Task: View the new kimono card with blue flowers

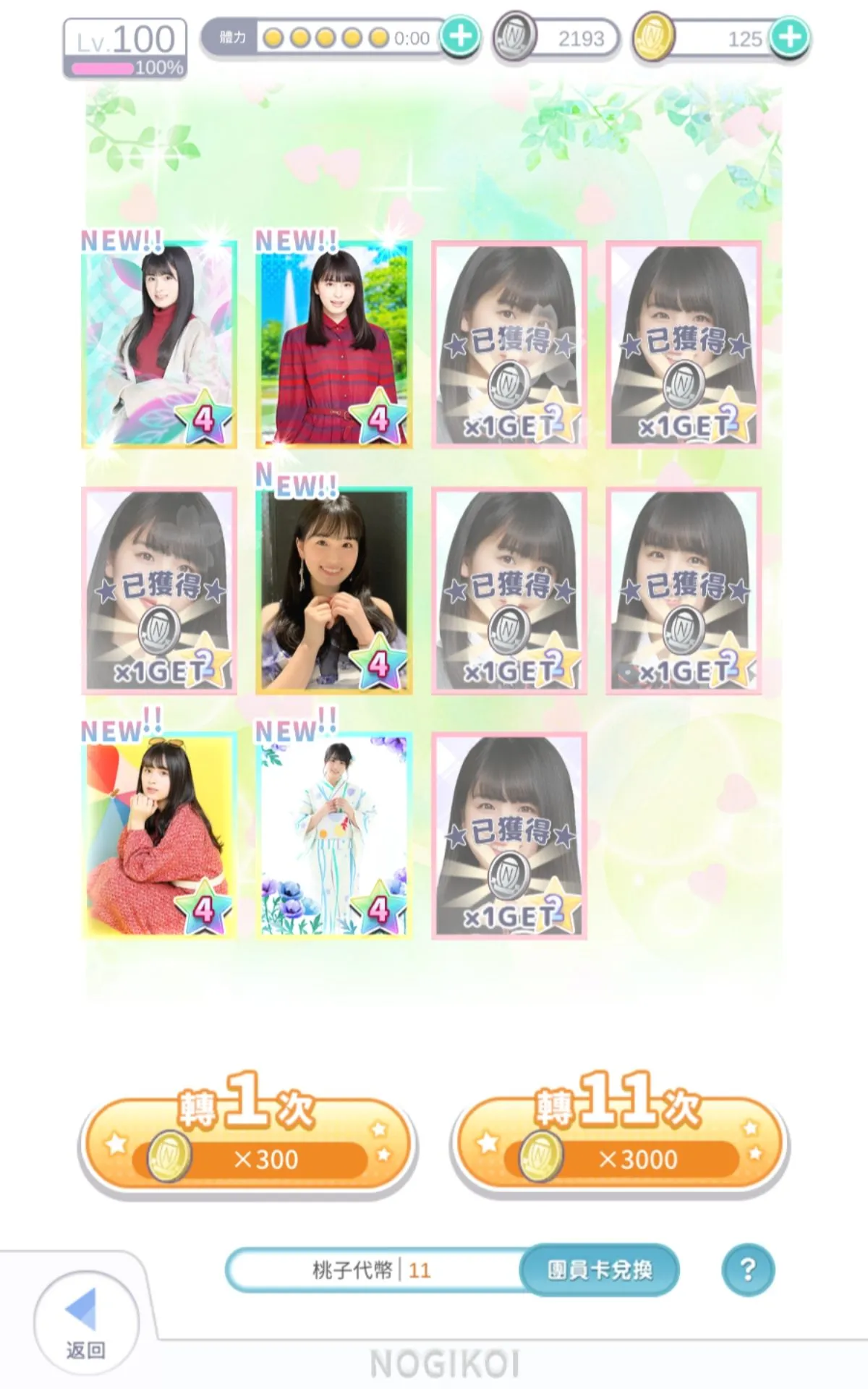Action: click(x=334, y=836)
